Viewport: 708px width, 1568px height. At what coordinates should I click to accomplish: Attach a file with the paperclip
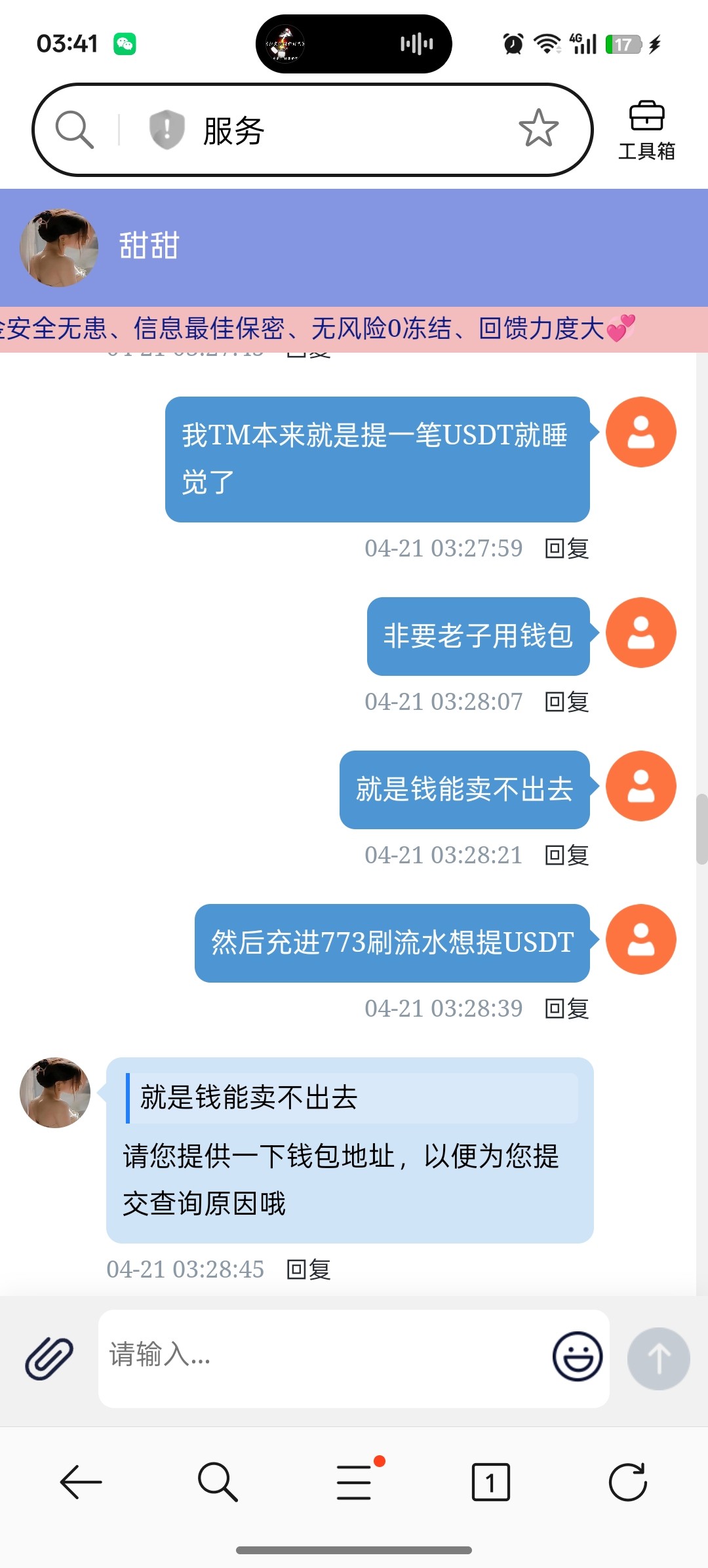pos(49,1358)
